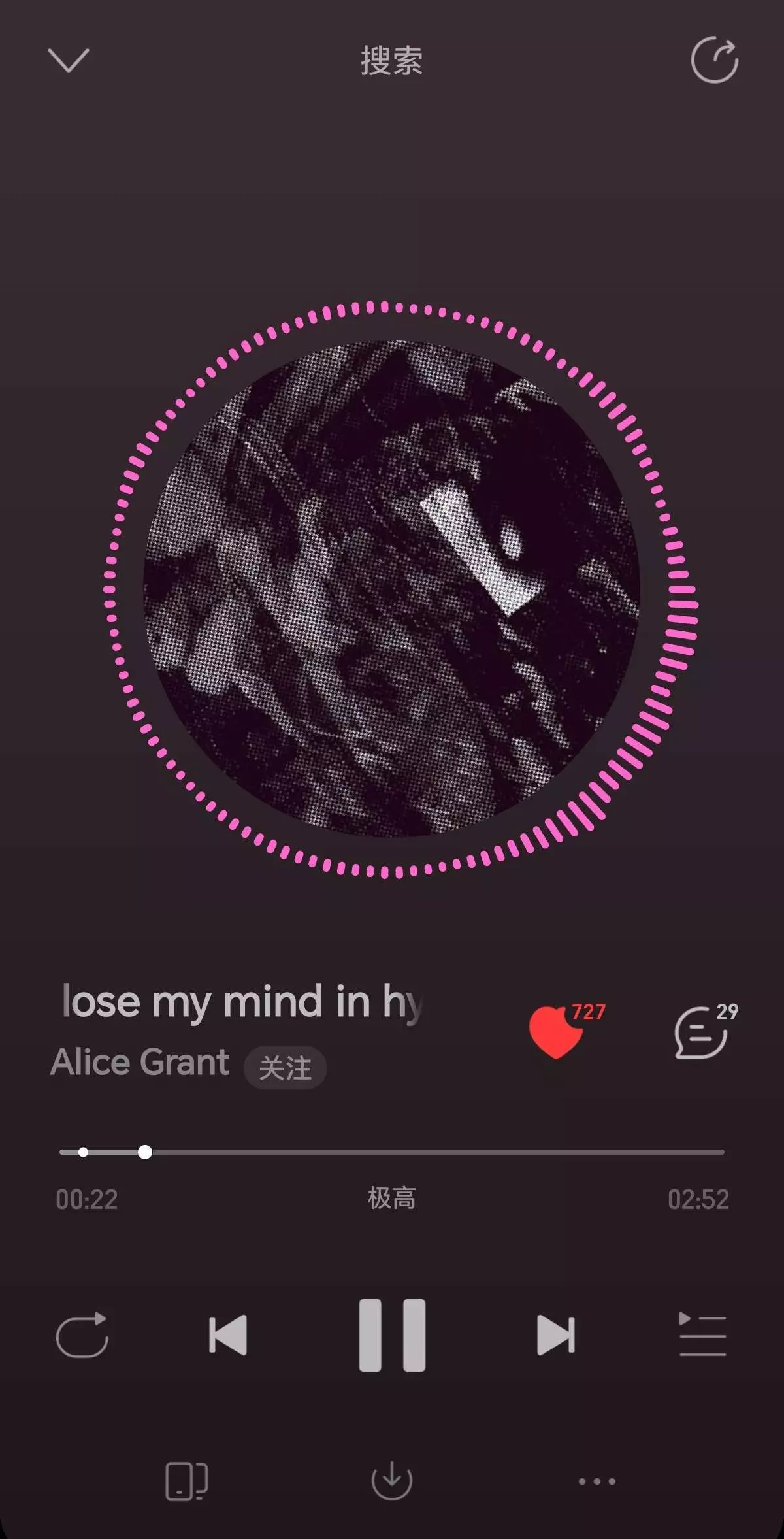The height and width of the screenshot is (1539, 784).
Task: Download this song
Action: click(x=391, y=1481)
